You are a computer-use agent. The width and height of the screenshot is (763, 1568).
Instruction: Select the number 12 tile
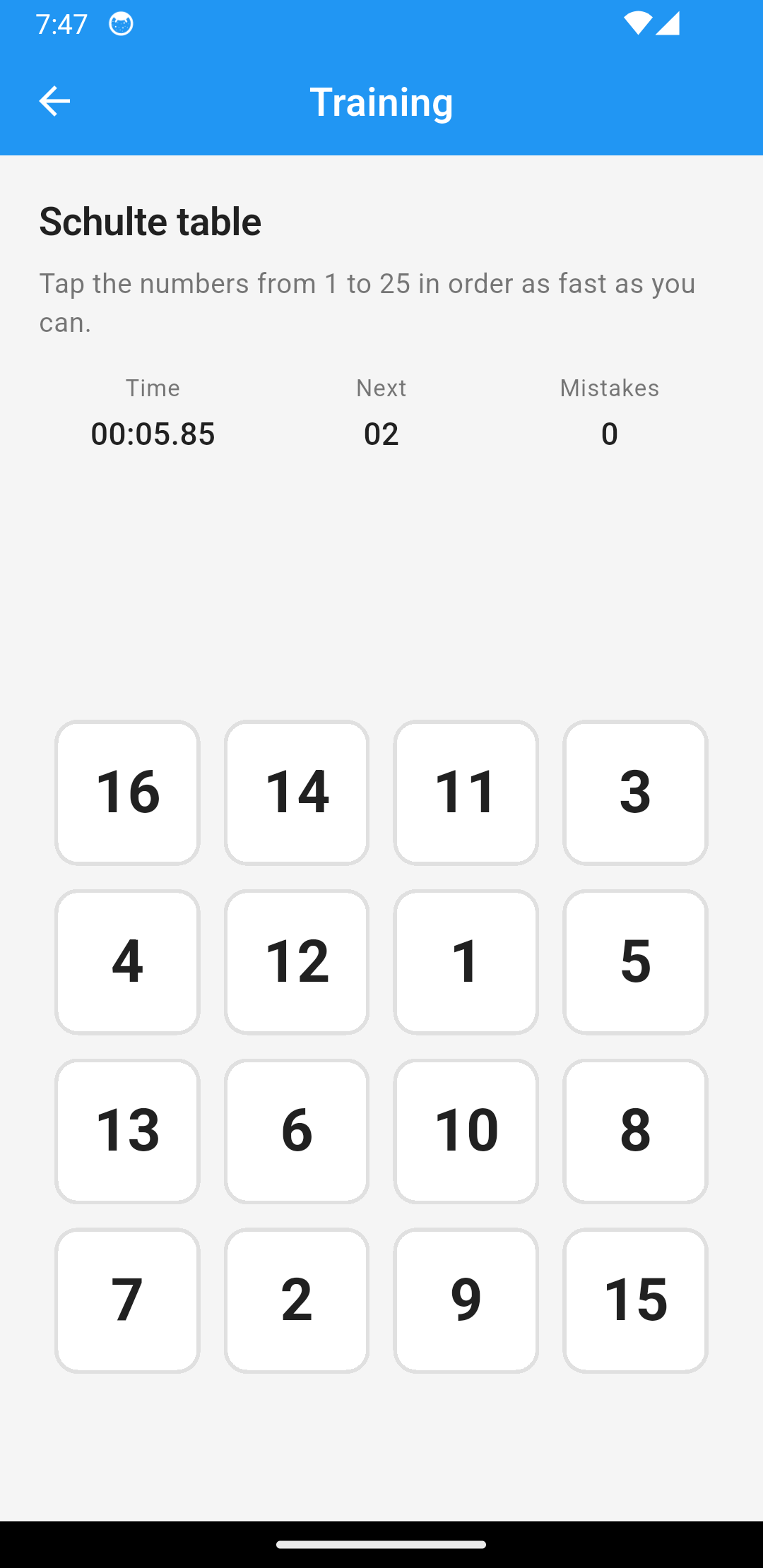296,961
